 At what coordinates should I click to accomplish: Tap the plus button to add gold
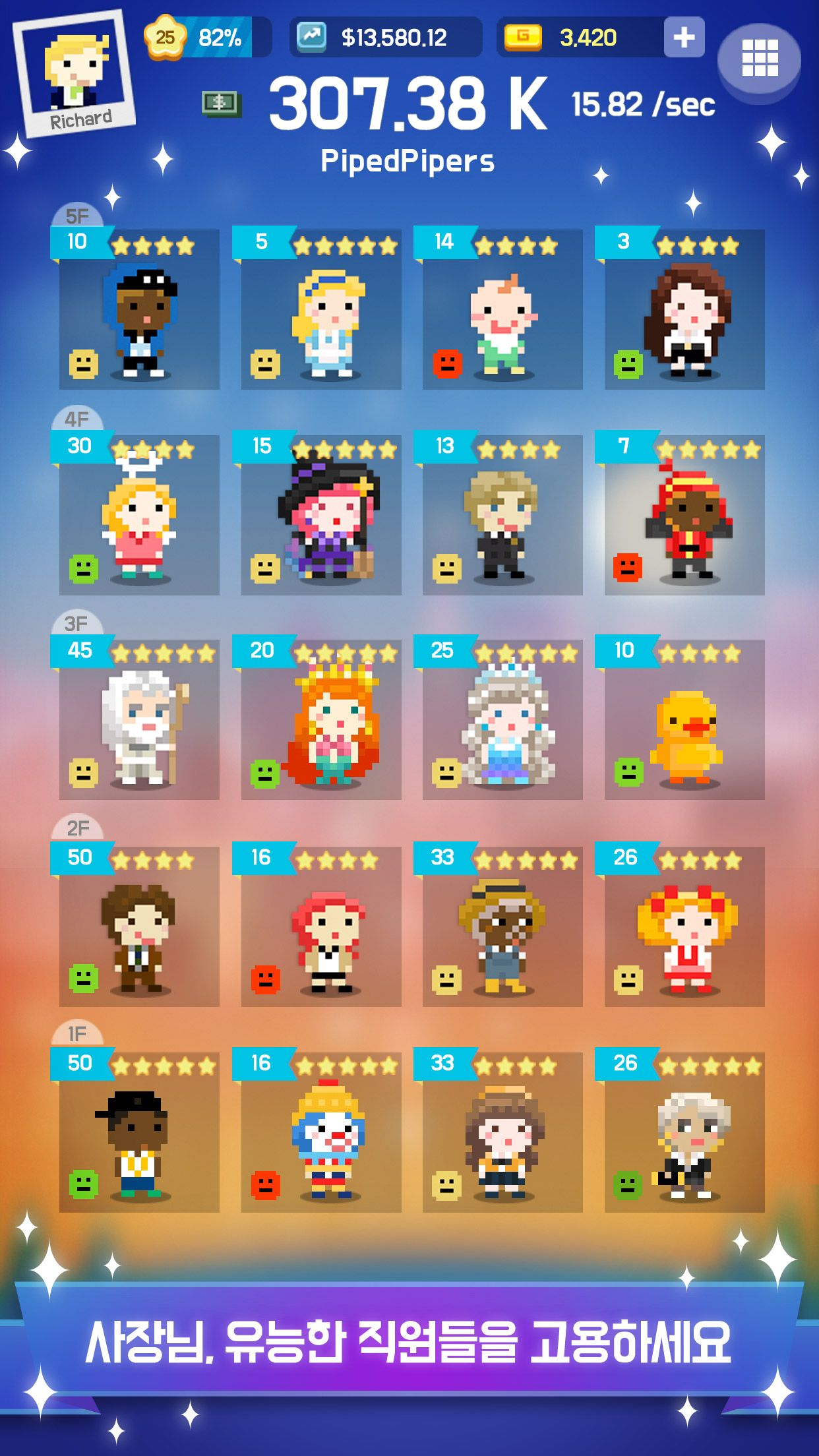tap(684, 38)
